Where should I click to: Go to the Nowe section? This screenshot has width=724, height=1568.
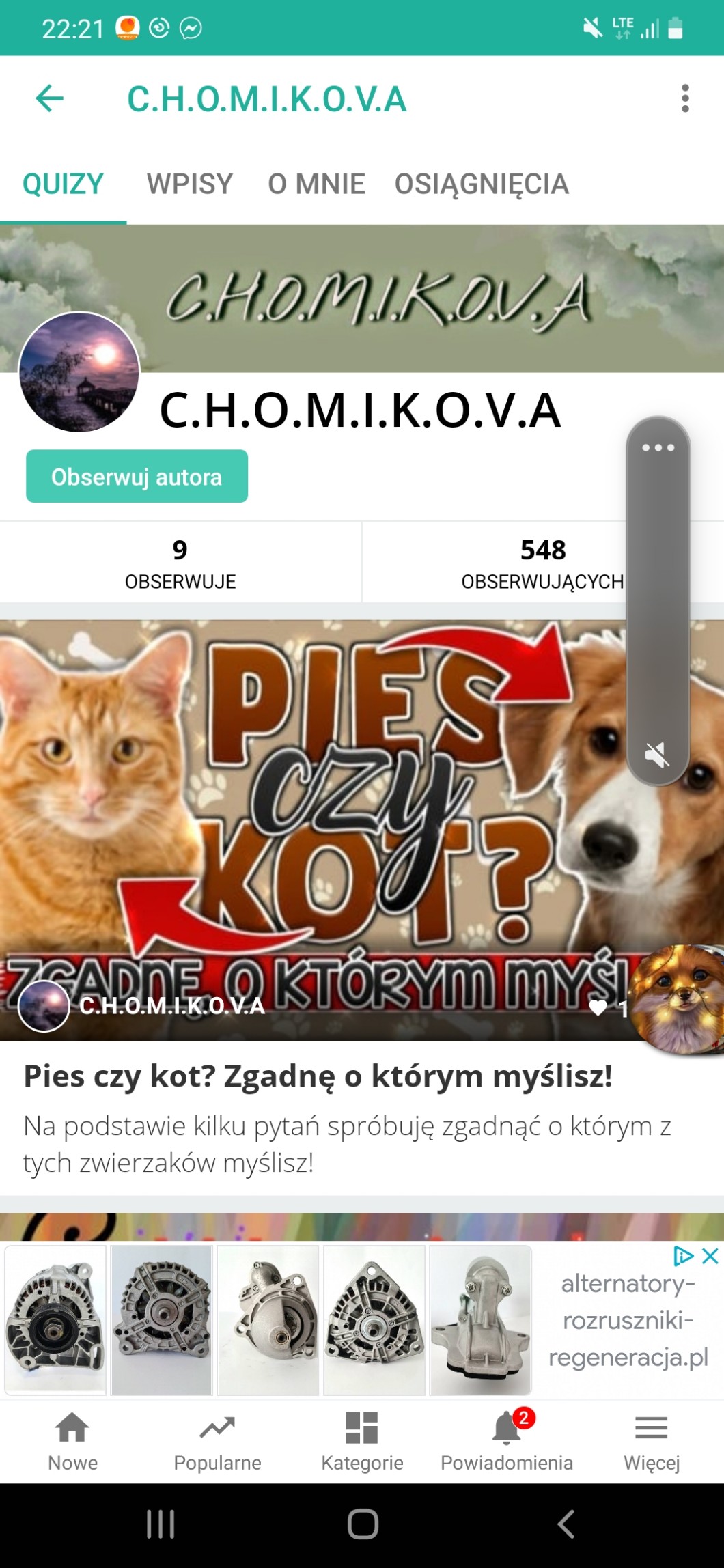pos(72,1441)
